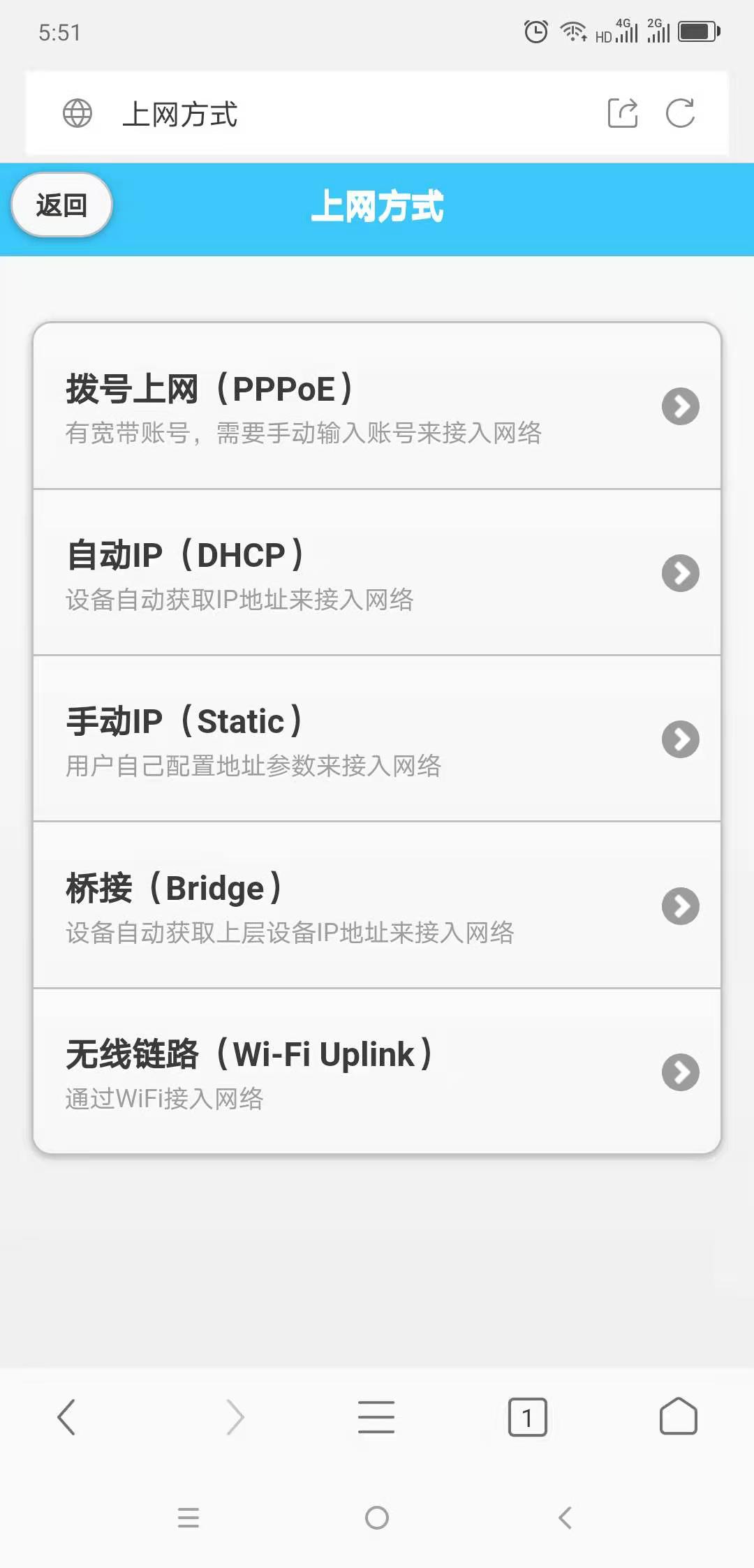Screen dimensions: 754x1568
Task: Open 无线链路（Wi-Fi Uplink）via chevron
Action: [681, 1073]
